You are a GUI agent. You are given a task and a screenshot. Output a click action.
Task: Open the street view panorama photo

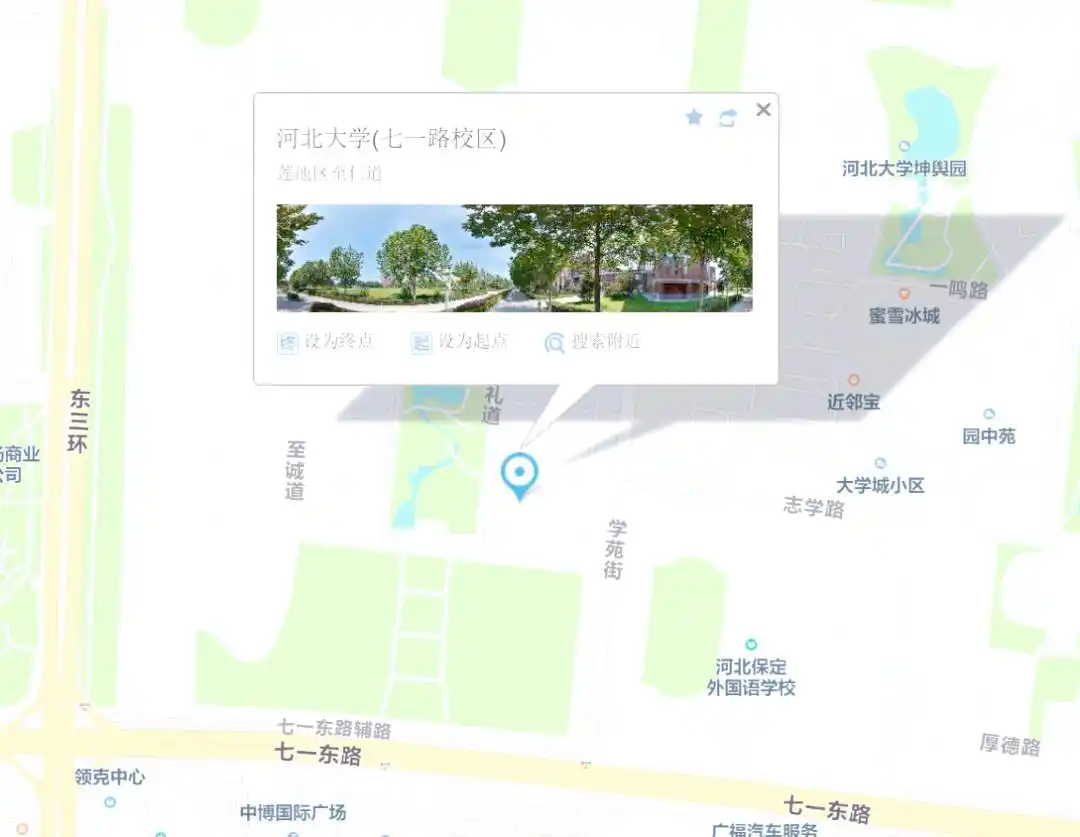click(x=514, y=258)
